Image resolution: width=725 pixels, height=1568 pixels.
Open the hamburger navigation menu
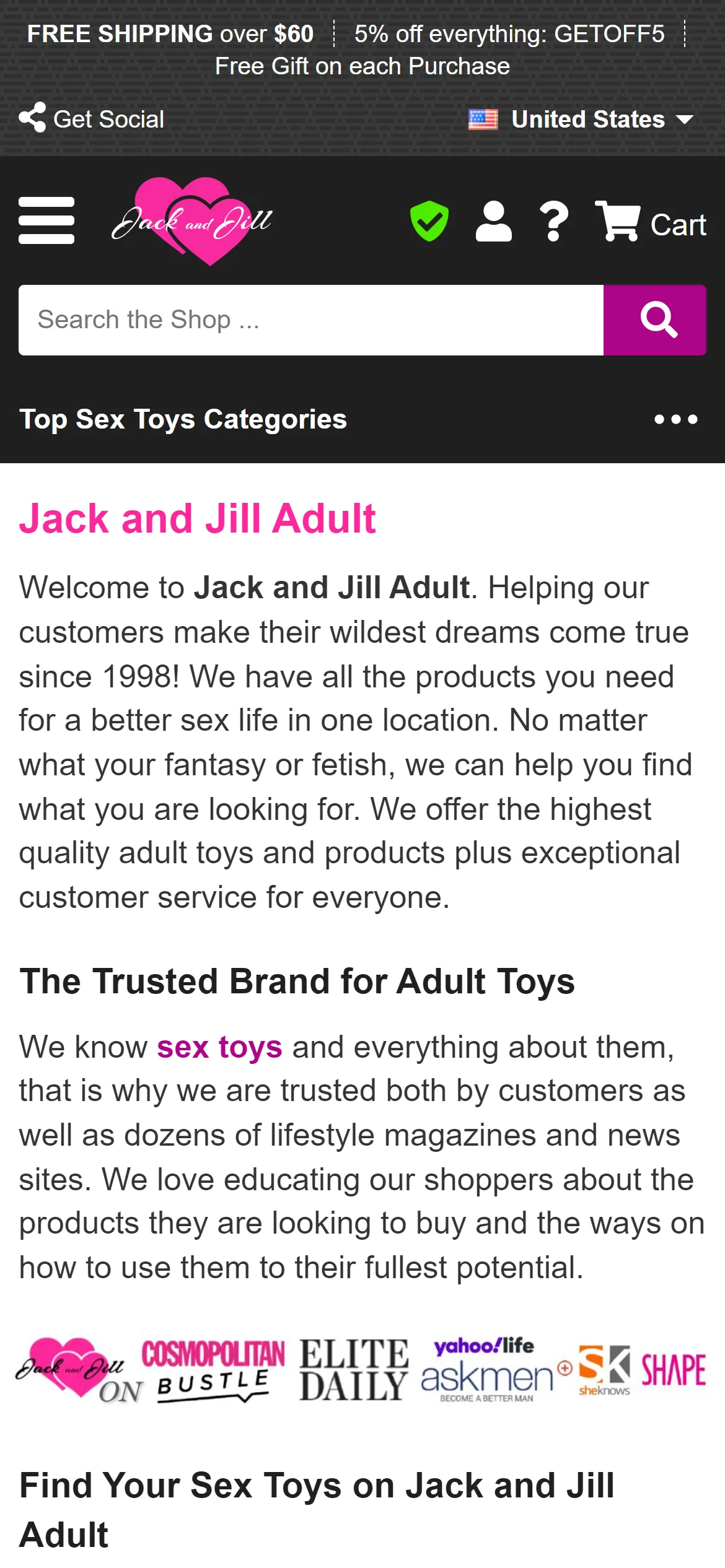tap(46, 220)
